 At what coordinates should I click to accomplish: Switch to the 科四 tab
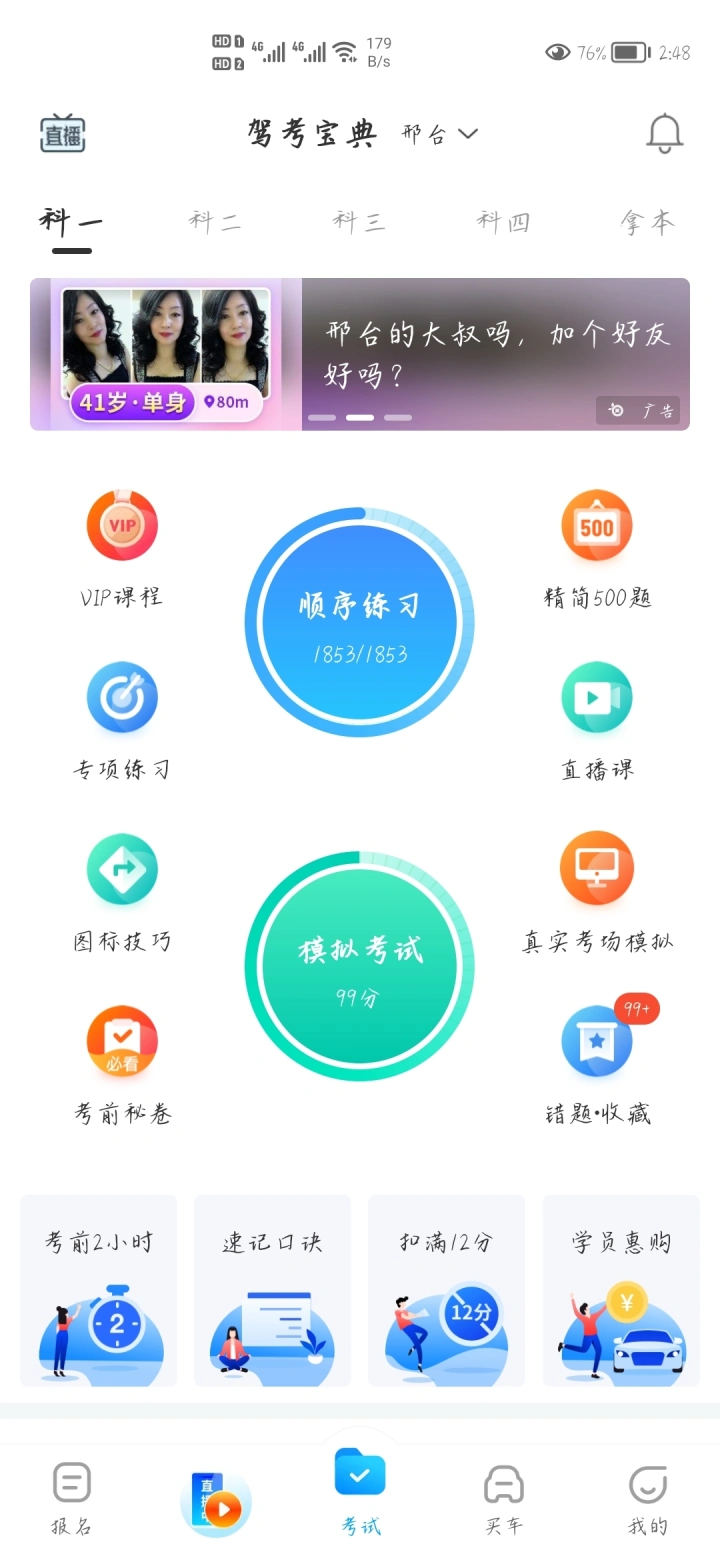[503, 222]
